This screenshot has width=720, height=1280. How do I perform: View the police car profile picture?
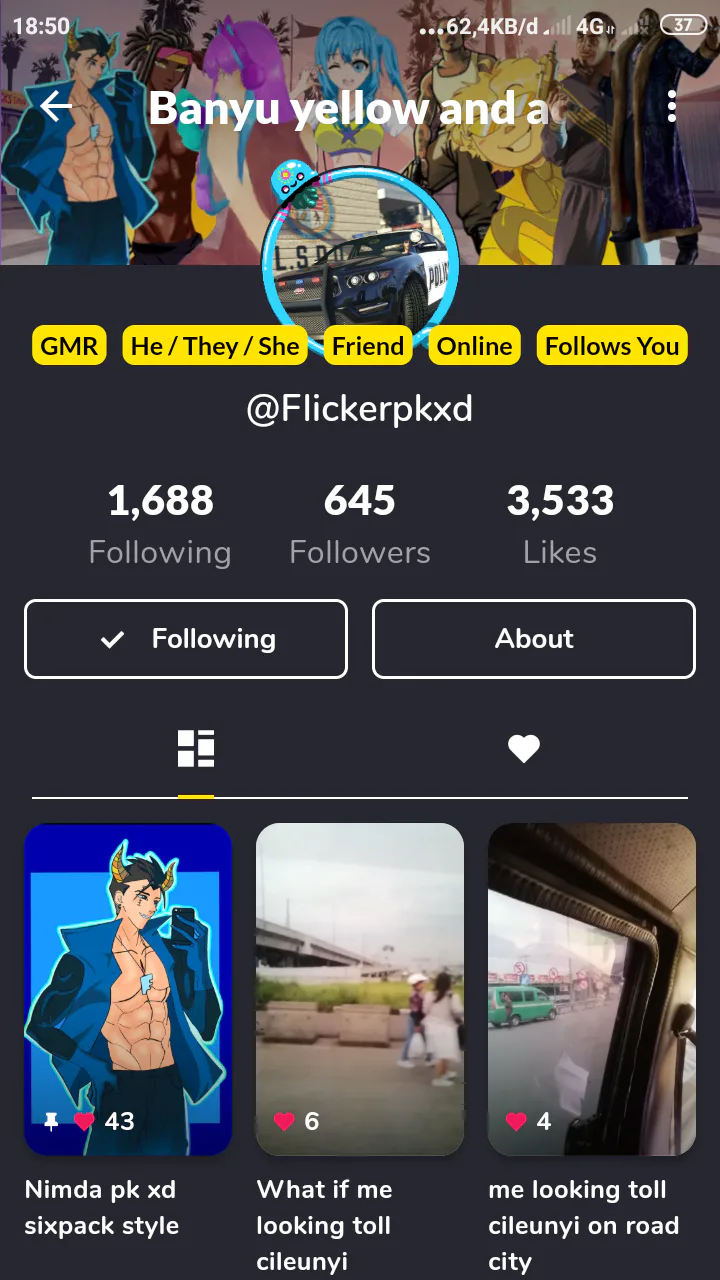[x=360, y=262]
